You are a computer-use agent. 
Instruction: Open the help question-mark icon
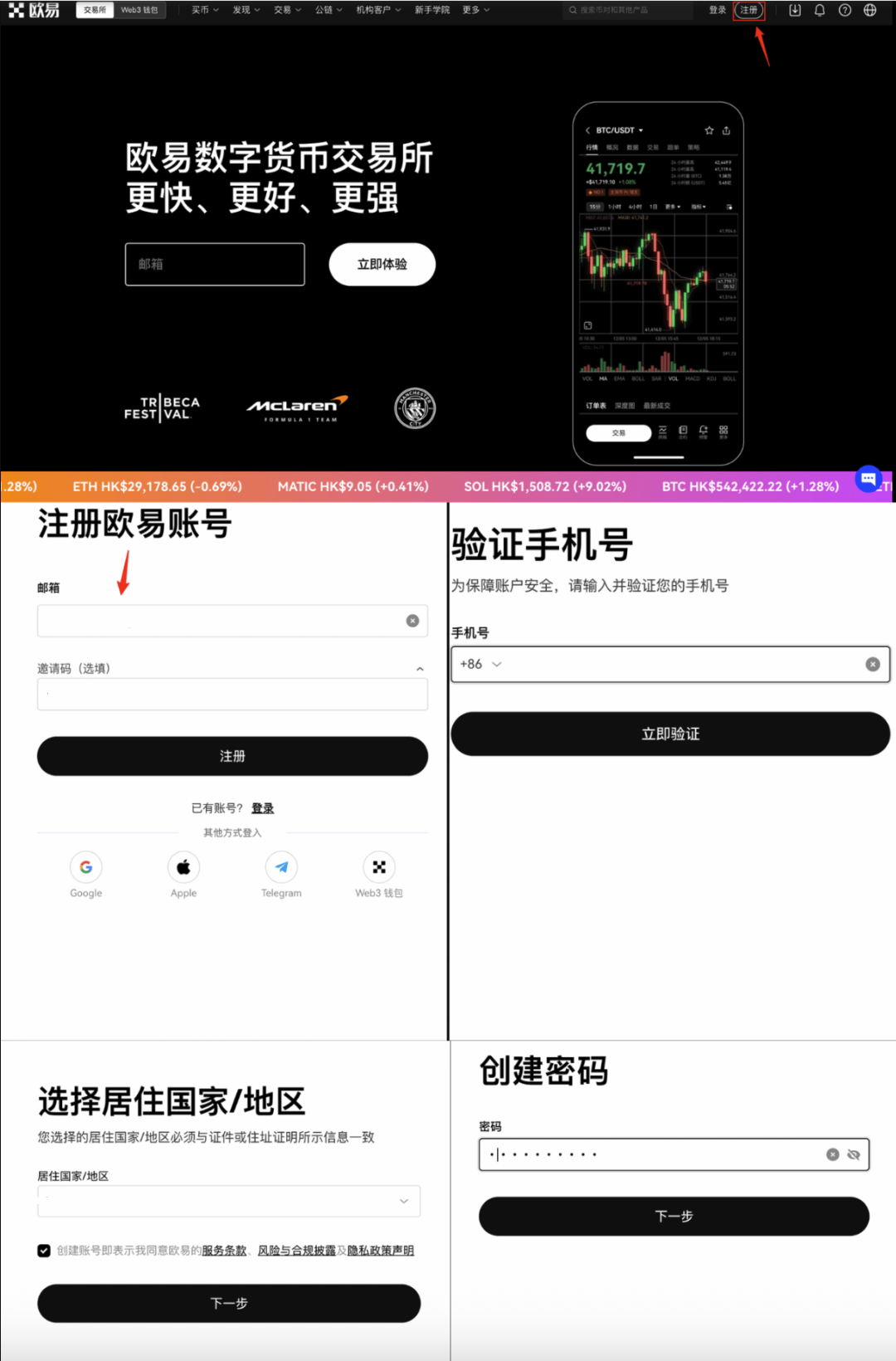[844, 10]
